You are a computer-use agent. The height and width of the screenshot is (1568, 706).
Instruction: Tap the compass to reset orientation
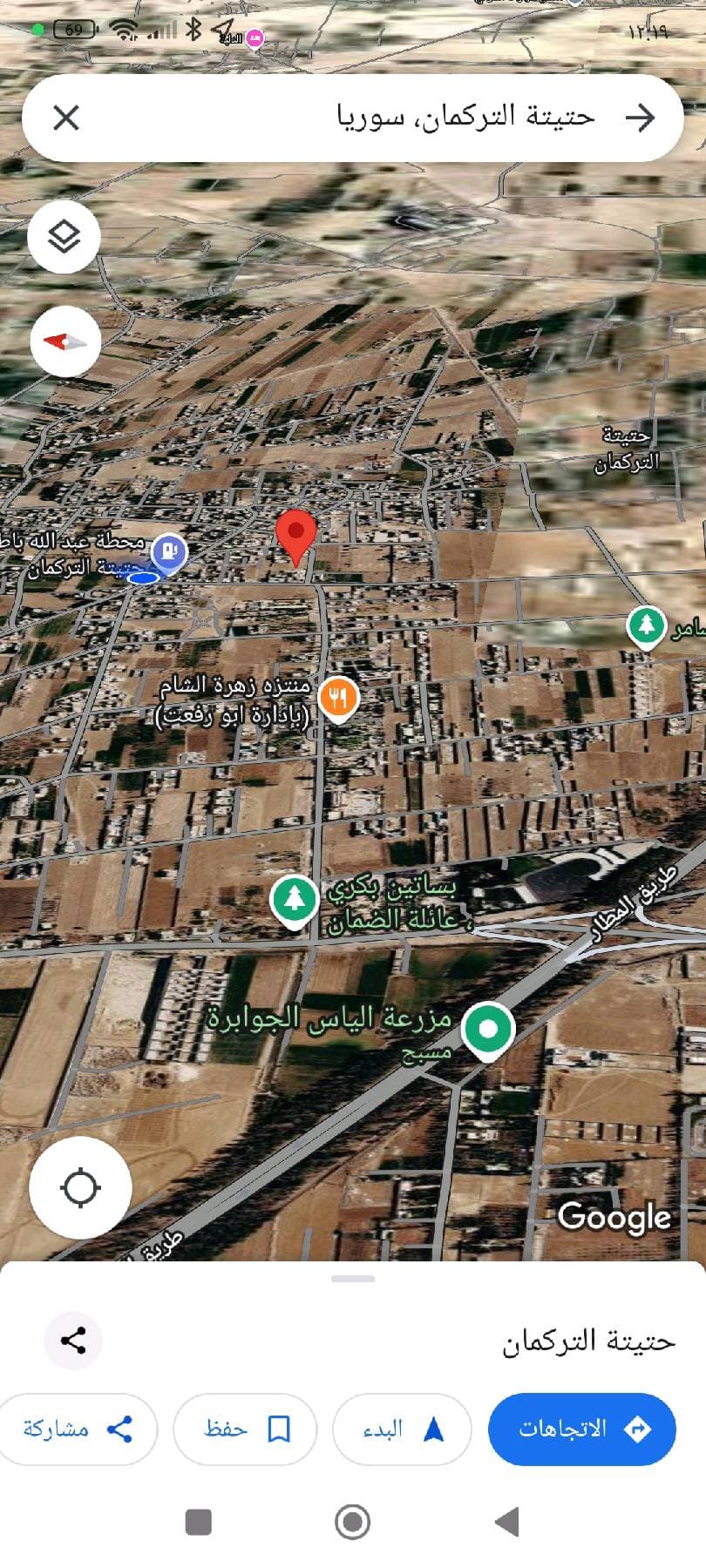[66, 341]
